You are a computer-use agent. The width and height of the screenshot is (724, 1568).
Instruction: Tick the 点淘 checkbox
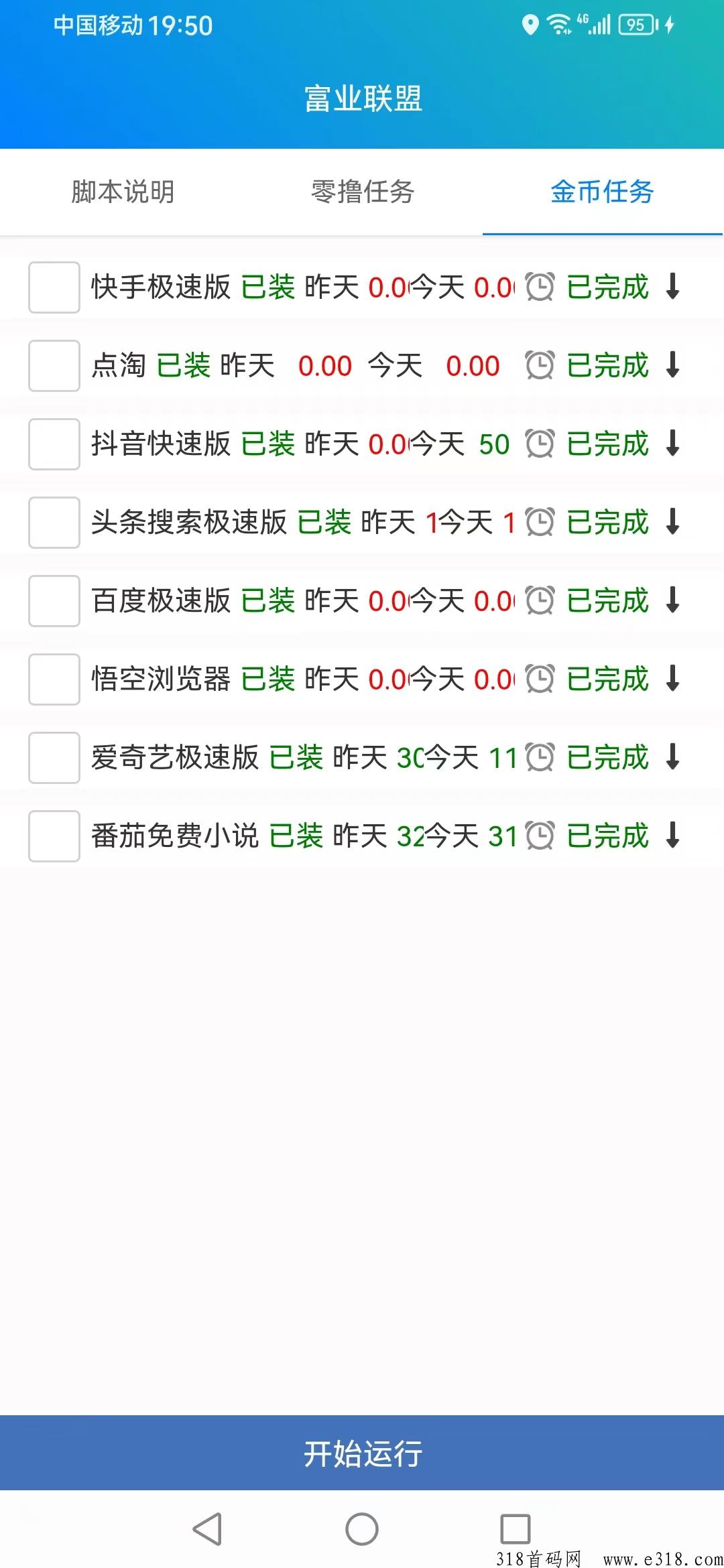[54, 366]
